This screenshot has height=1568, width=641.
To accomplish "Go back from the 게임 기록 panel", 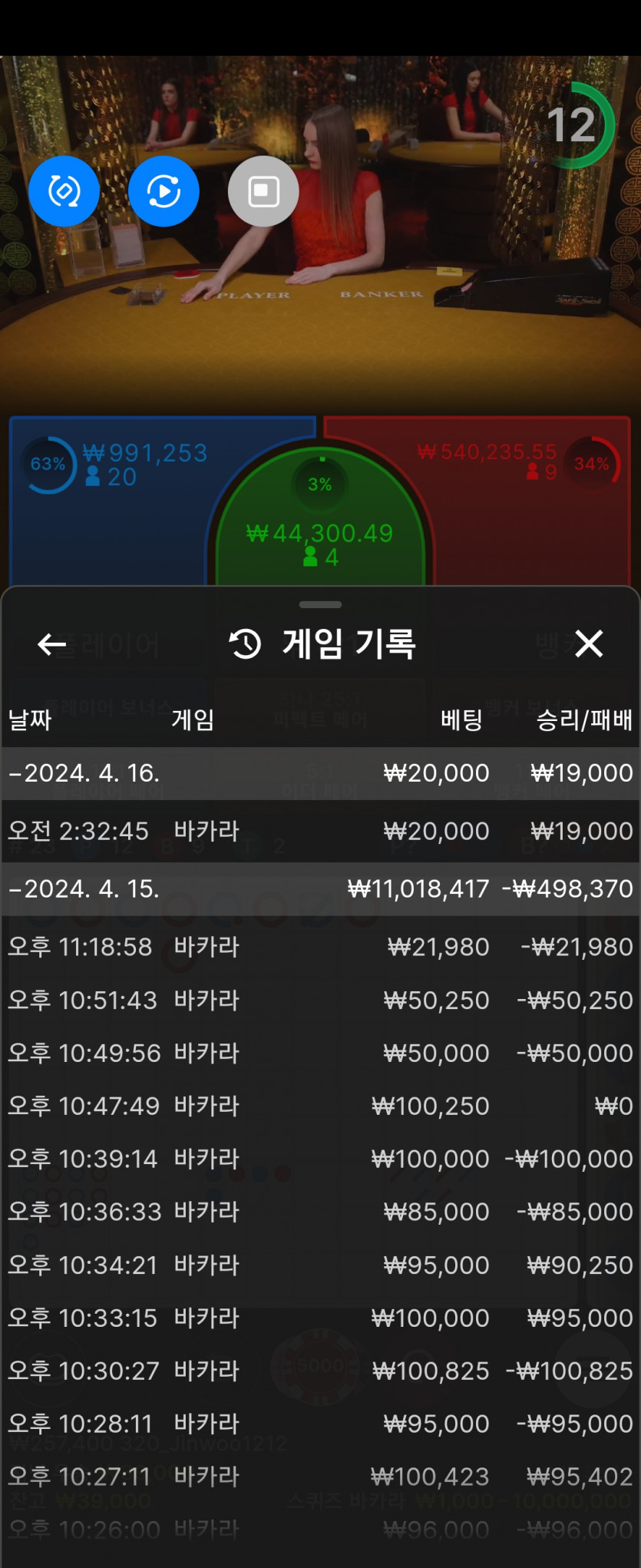I will click(51, 644).
